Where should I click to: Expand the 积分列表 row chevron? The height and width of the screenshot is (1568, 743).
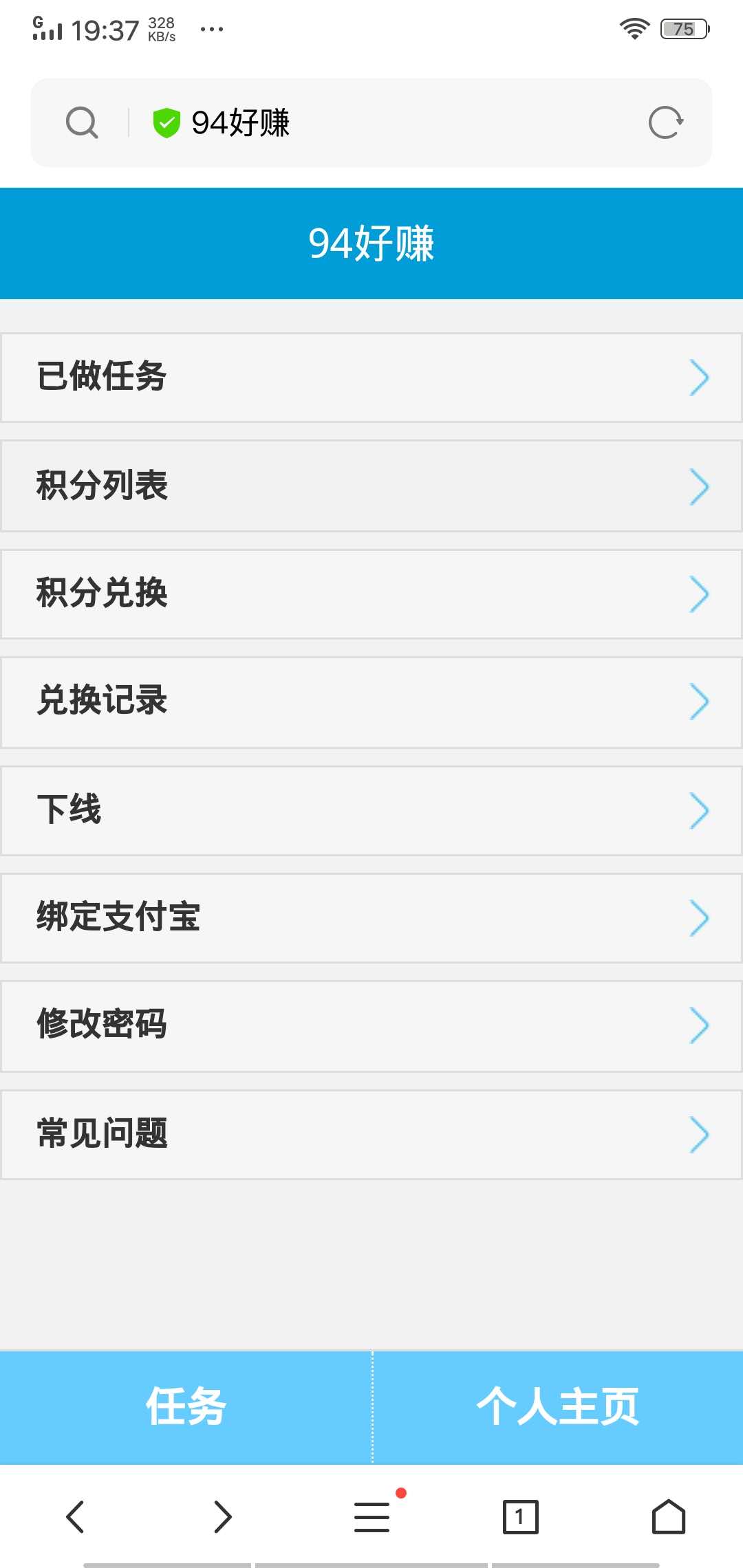point(699,486)
